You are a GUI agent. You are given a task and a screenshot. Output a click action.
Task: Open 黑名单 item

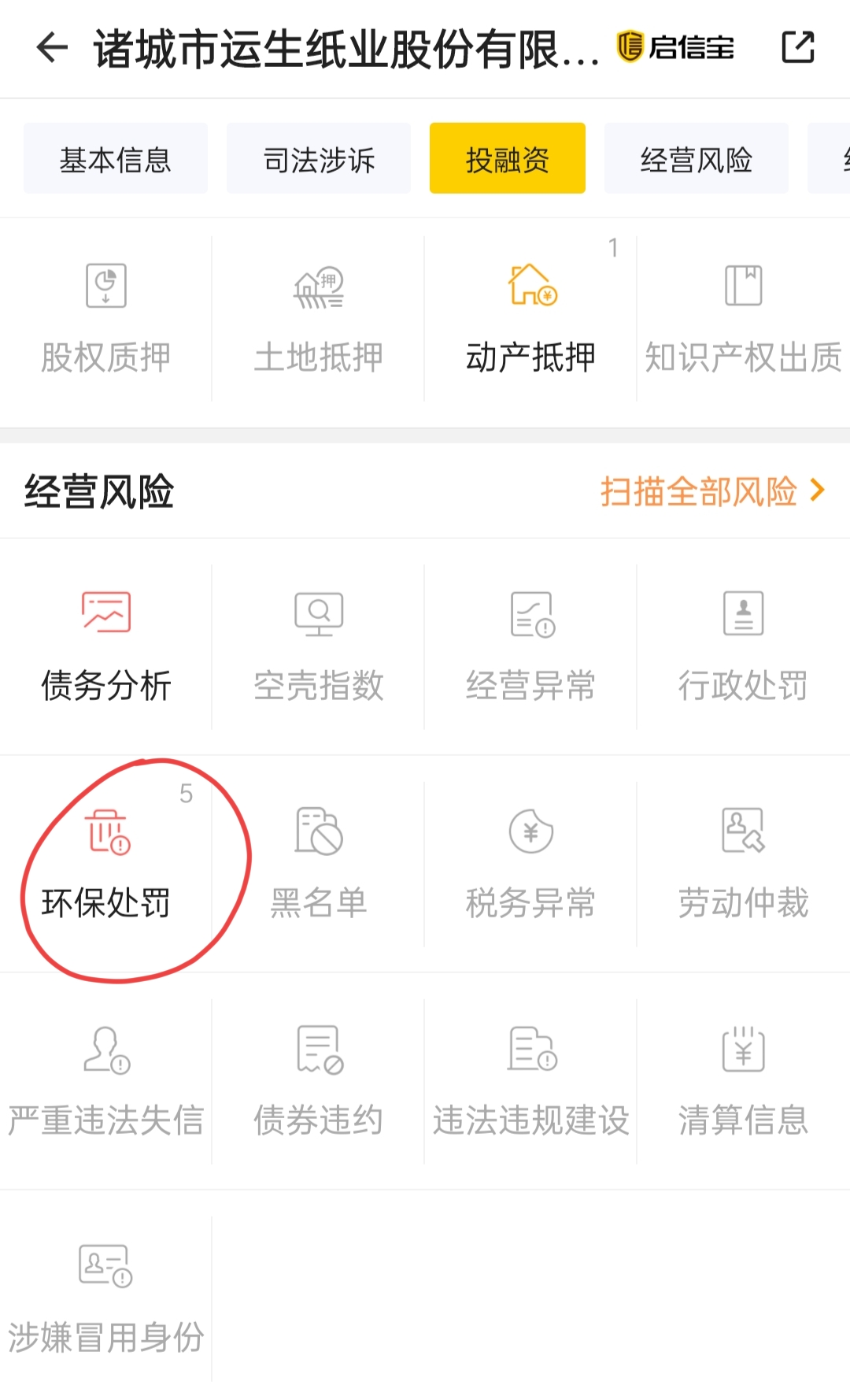coord(318,865)
